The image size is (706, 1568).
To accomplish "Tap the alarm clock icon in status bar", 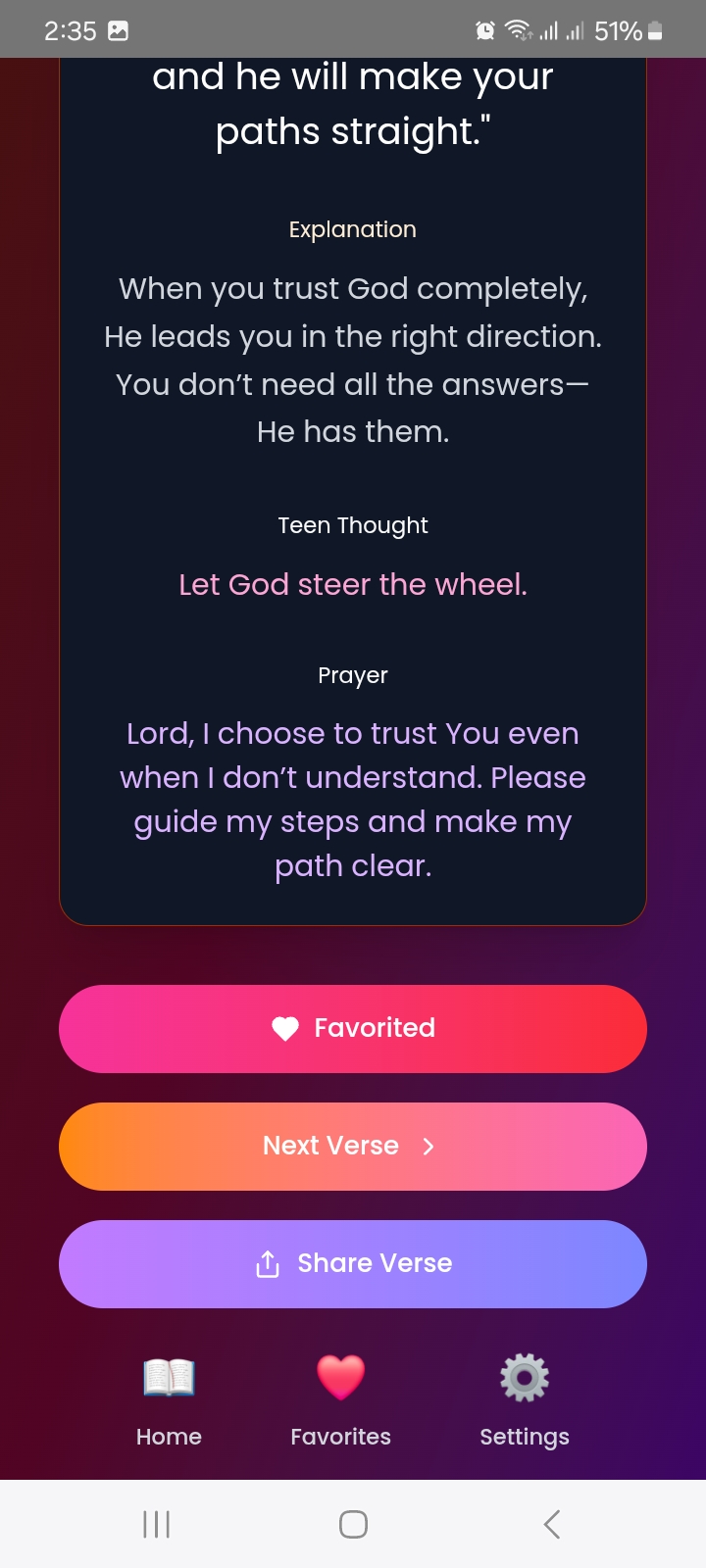I will (484, 30).
